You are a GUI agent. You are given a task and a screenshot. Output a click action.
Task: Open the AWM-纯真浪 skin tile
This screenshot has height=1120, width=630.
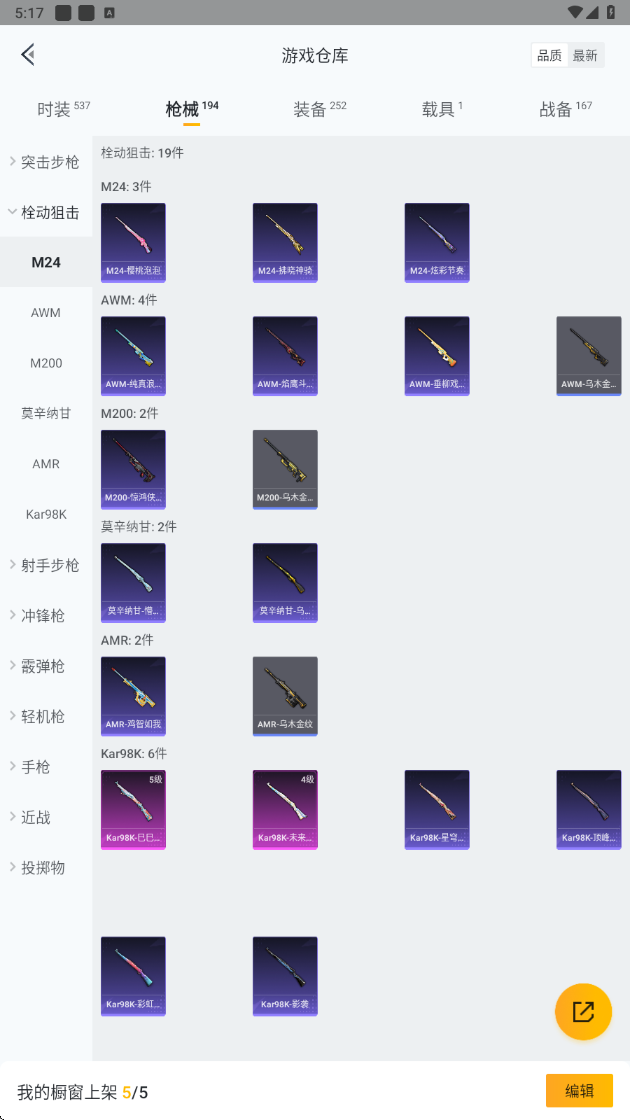point(133,356)
